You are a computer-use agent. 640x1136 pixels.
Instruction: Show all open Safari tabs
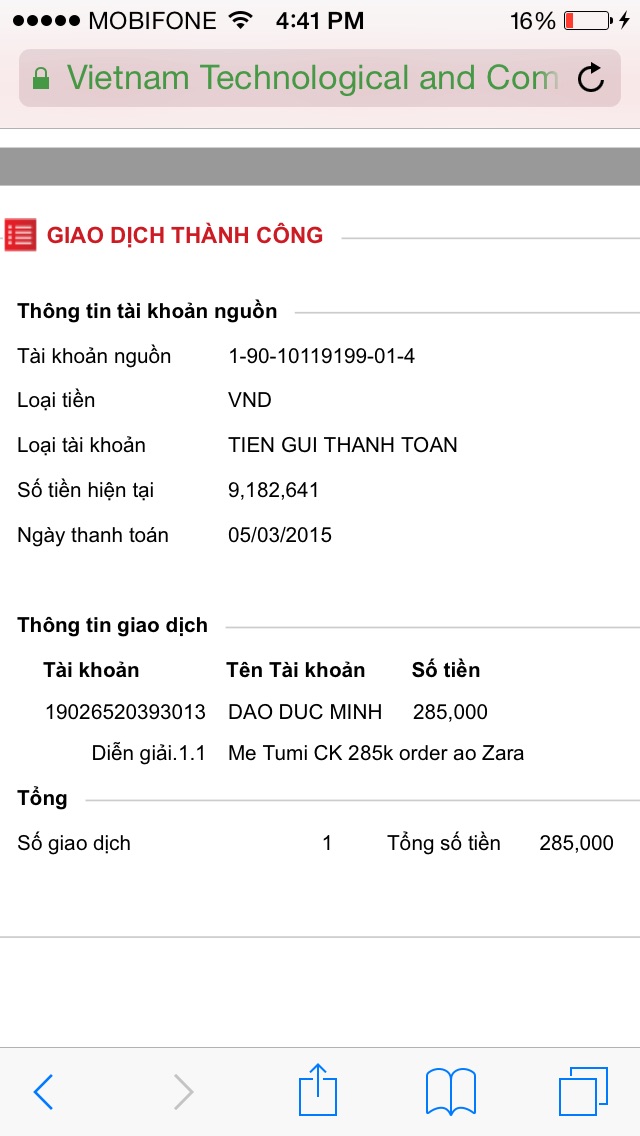pos(583,1091)
